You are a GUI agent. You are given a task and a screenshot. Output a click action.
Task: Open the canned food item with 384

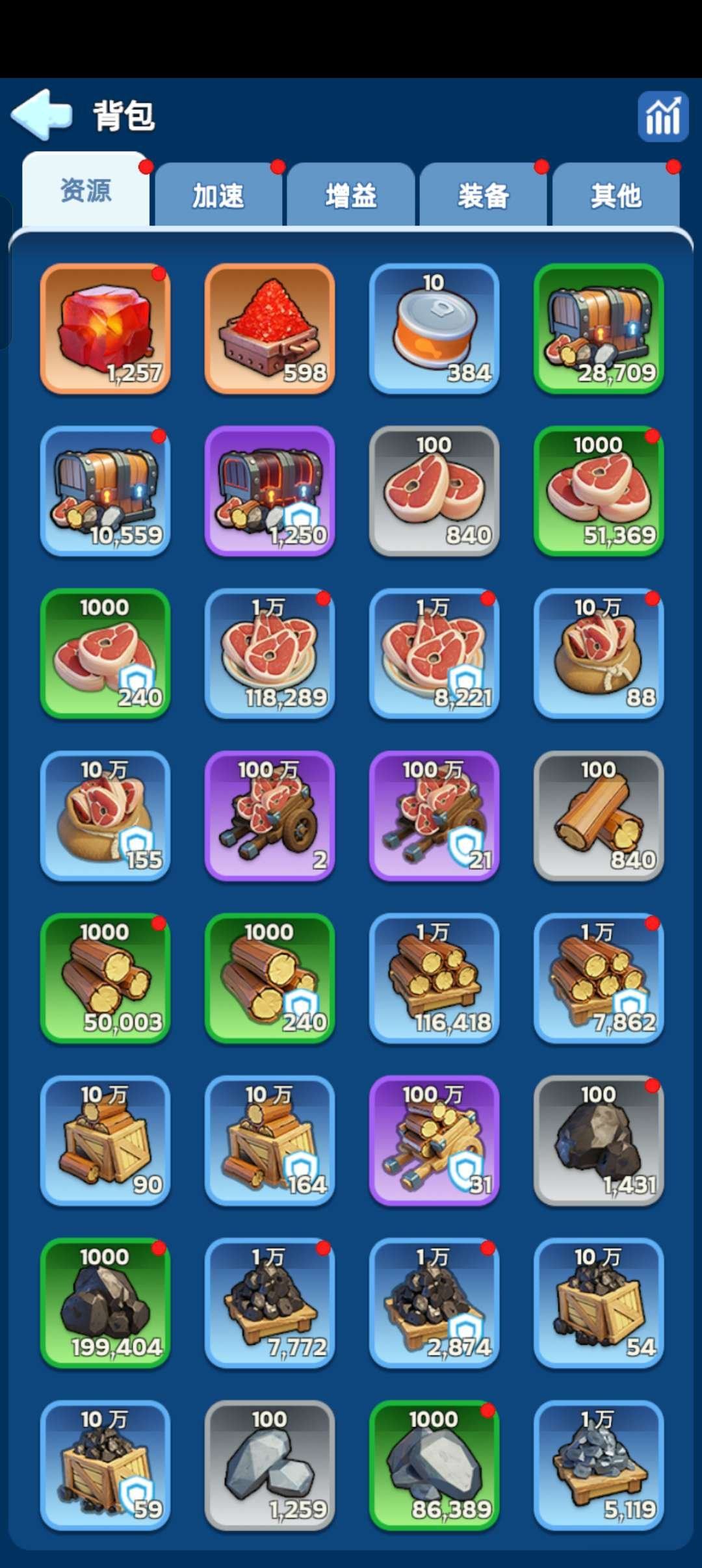(x=434, y=329)
